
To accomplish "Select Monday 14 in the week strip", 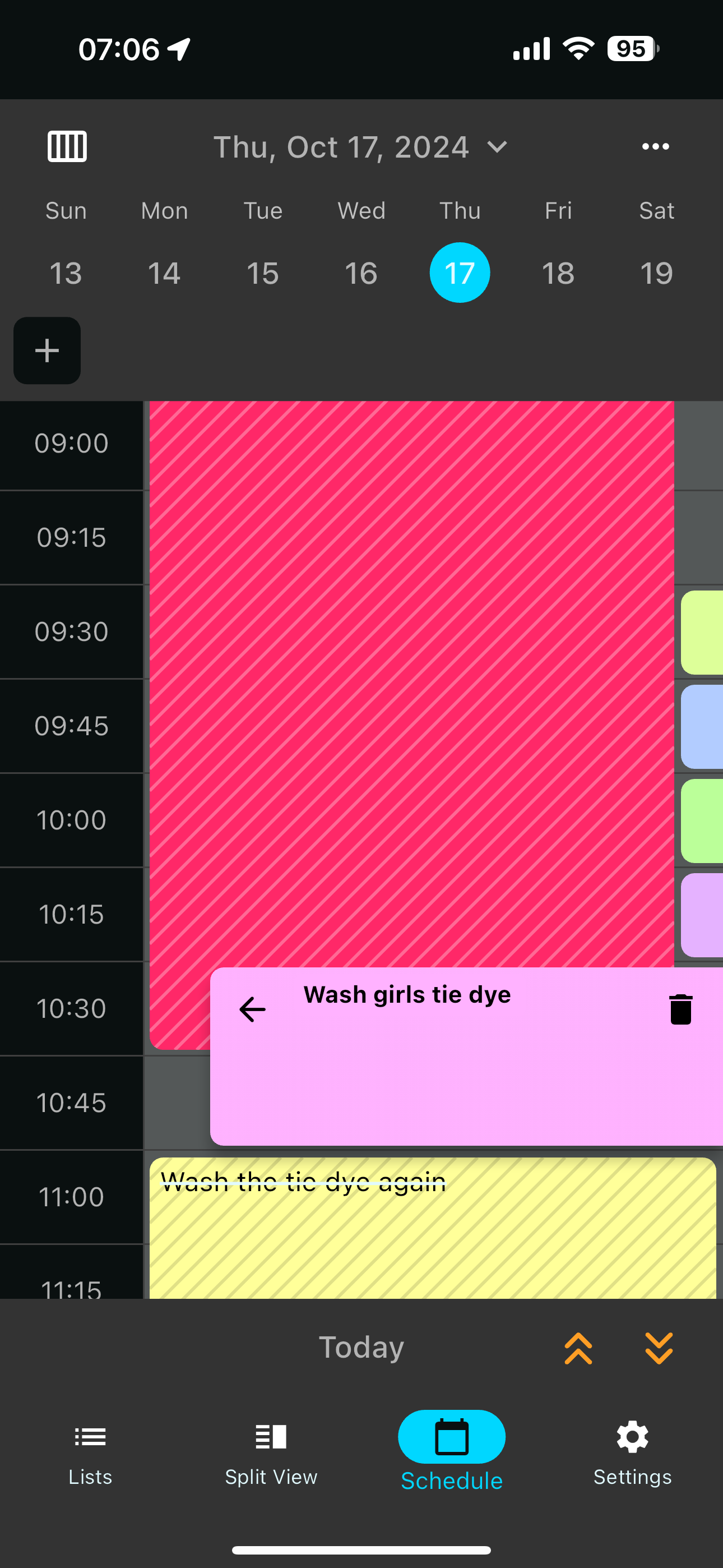I will coord(164,273).
